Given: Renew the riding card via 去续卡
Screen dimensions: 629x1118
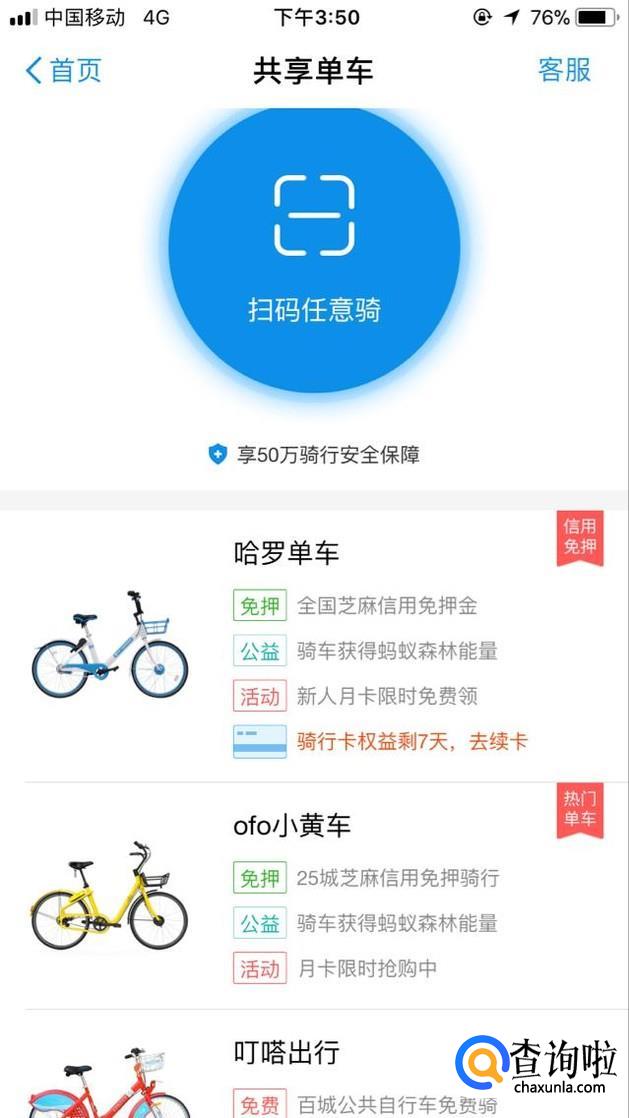Looking at the screenshot, I should click(411, 742).
